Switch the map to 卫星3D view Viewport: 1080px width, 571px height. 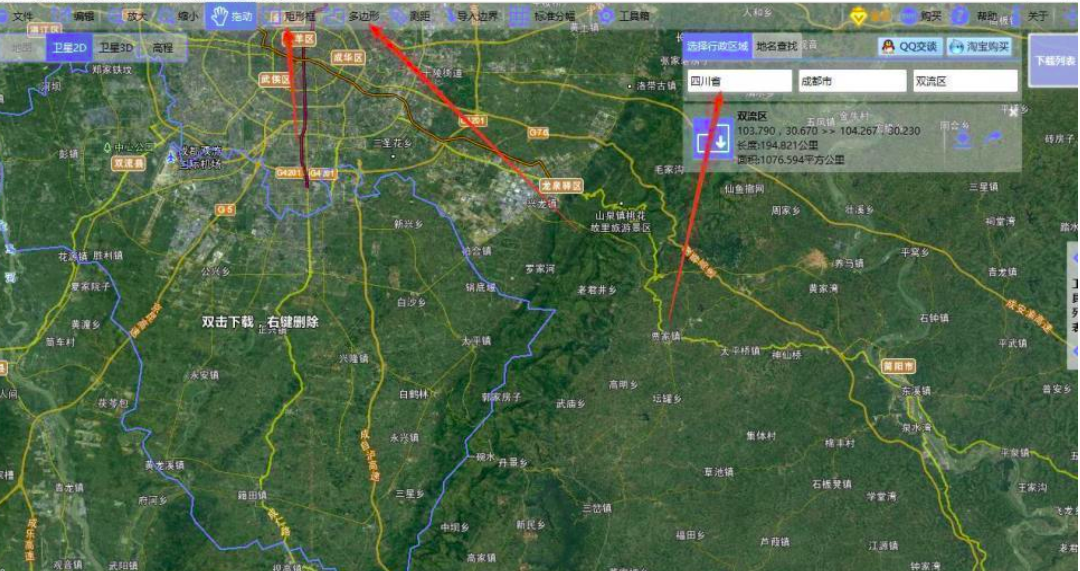(x=115, y=47)
